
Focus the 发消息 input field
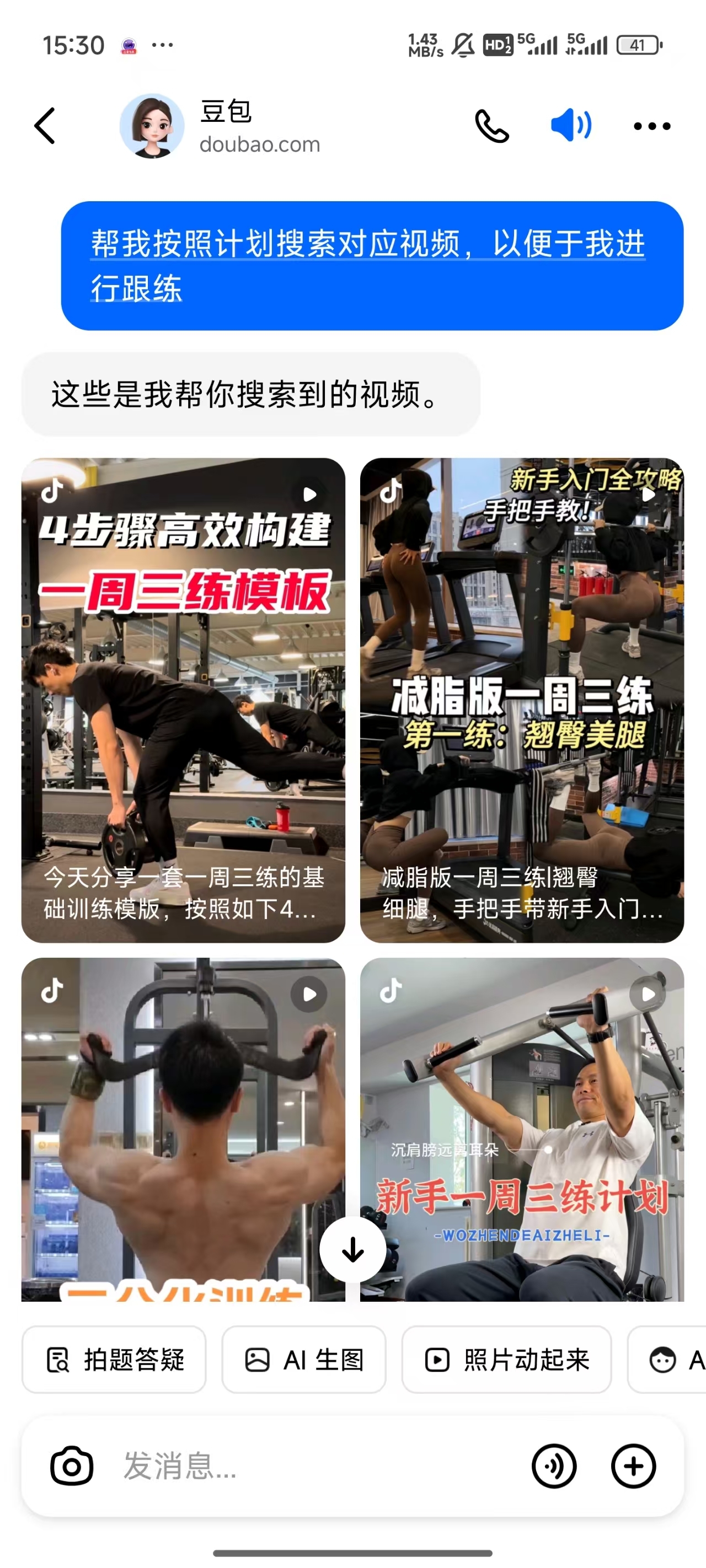tap(304, 1466)
